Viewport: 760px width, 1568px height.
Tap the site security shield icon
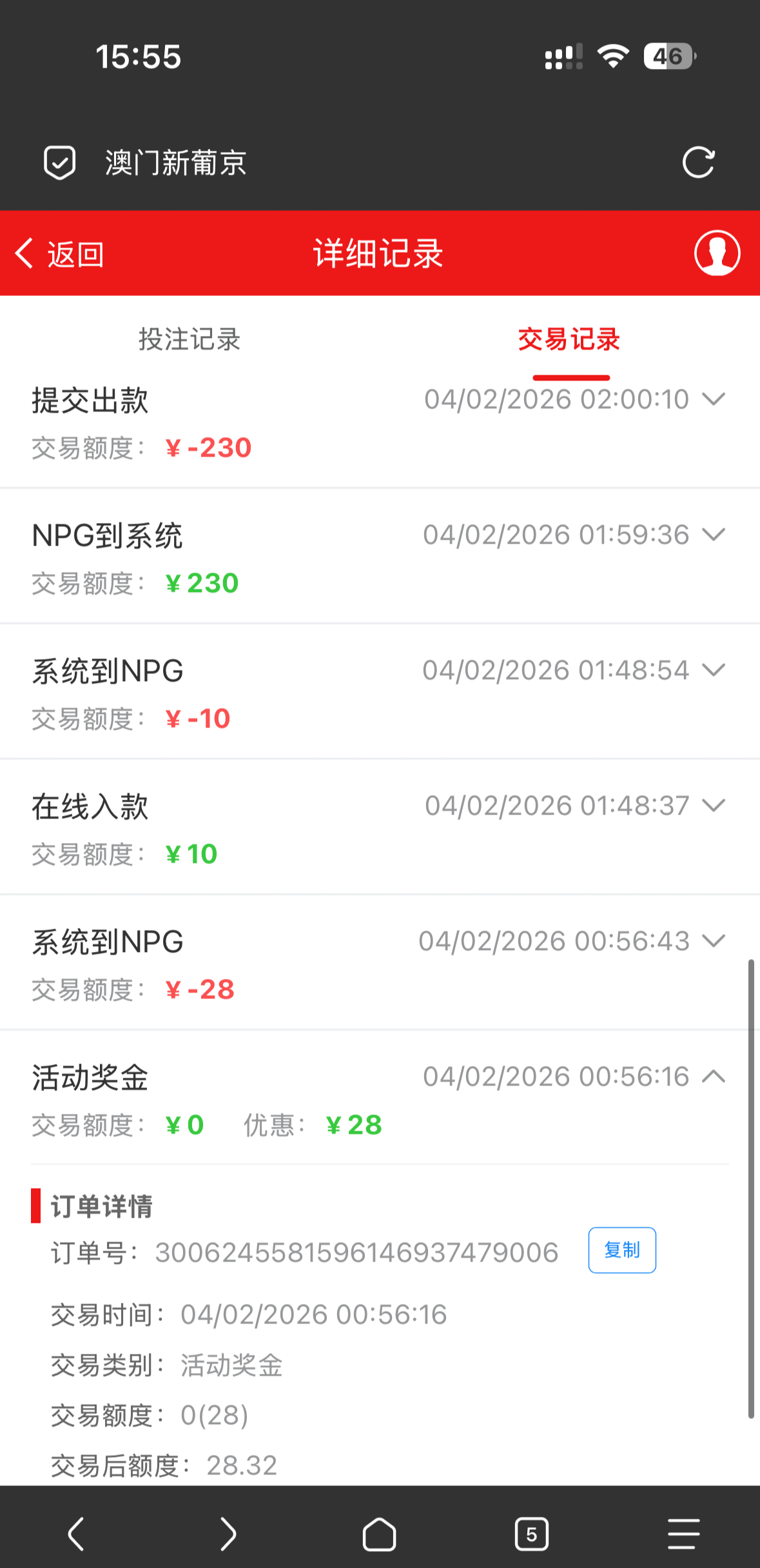pyautogui.click(x=59, y=162)
